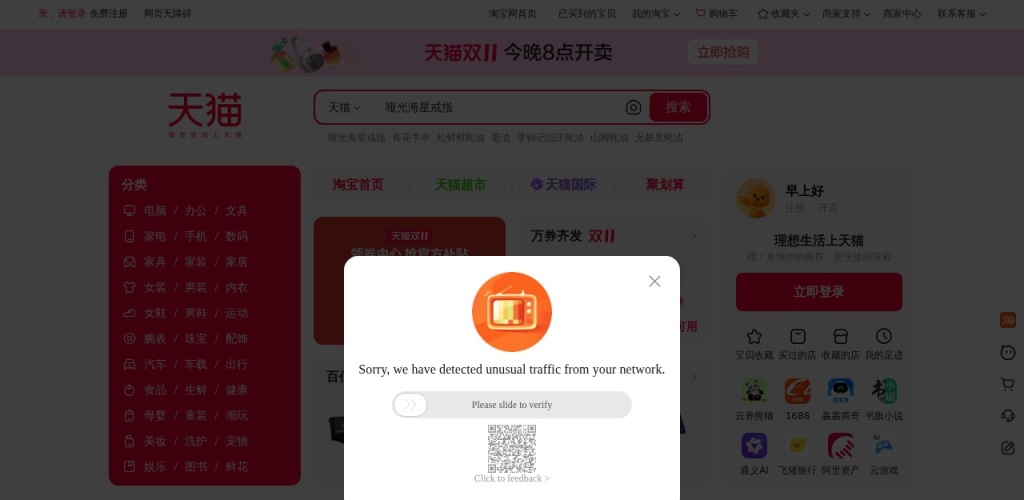Open the 电脑 category
The height and width of the screenshot is (500, 1024).
(155, 211)
